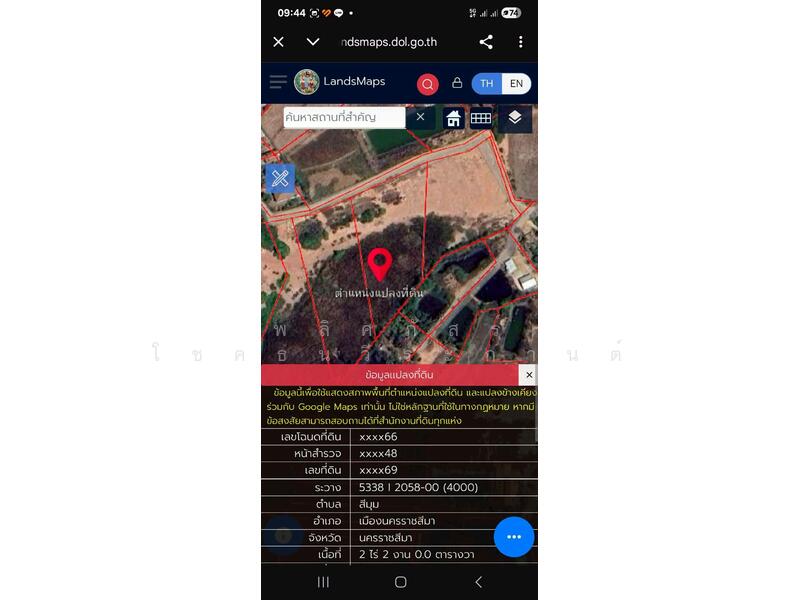Close the parcel information panel
The width and height of the screenshot is (800, 600).
pos(527,375)
